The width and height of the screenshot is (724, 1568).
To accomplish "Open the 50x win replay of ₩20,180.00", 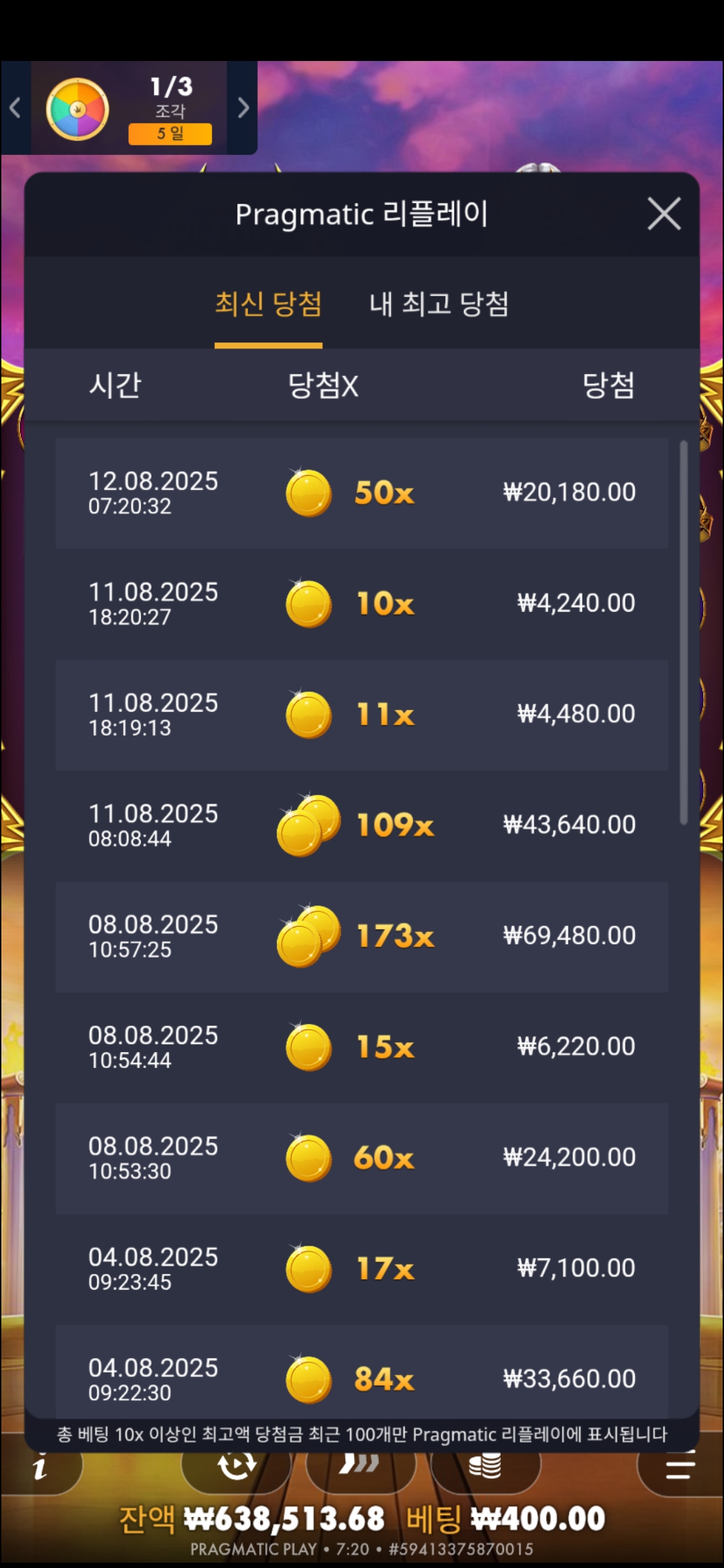I will click(362, 493).
